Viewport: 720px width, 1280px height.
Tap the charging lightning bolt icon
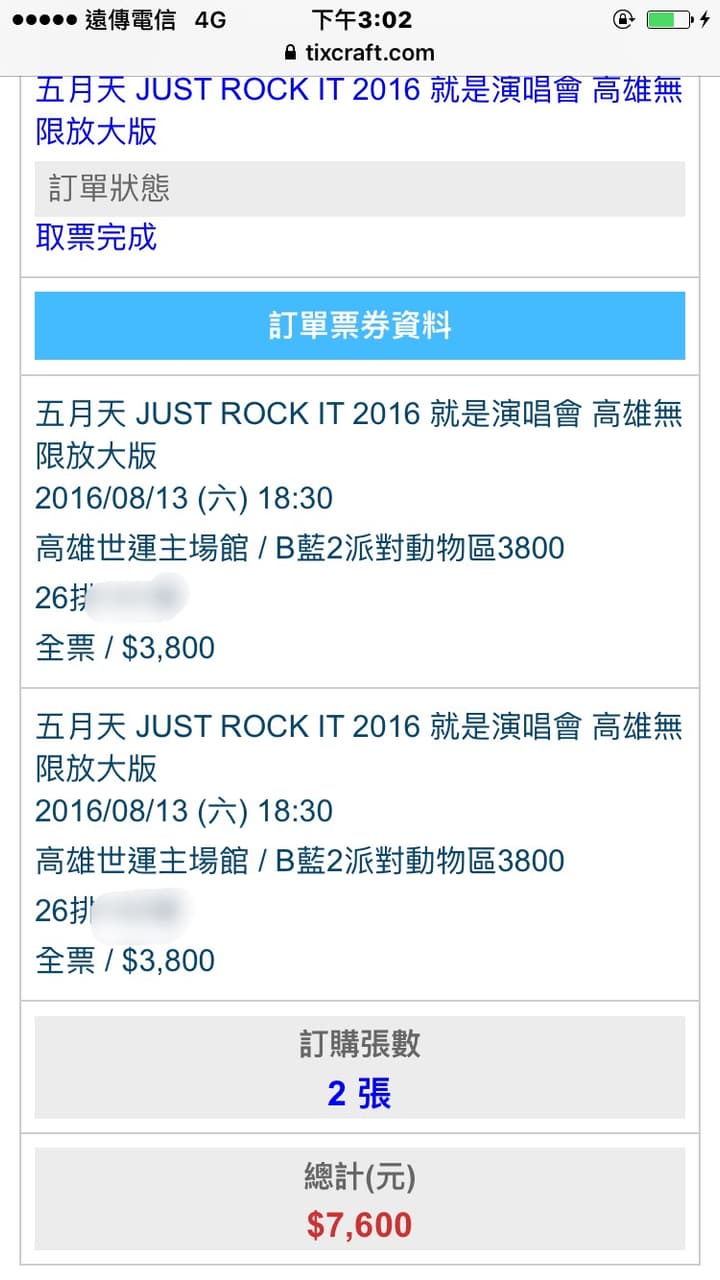point(705,19)
